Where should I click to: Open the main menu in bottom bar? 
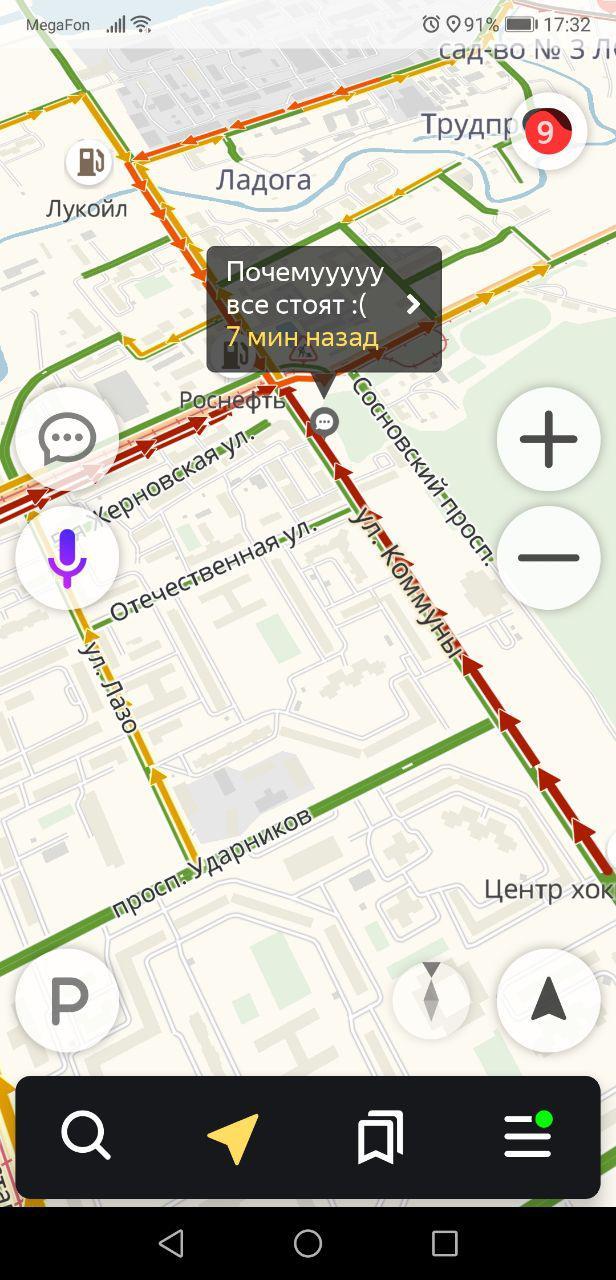point(528,1137)
